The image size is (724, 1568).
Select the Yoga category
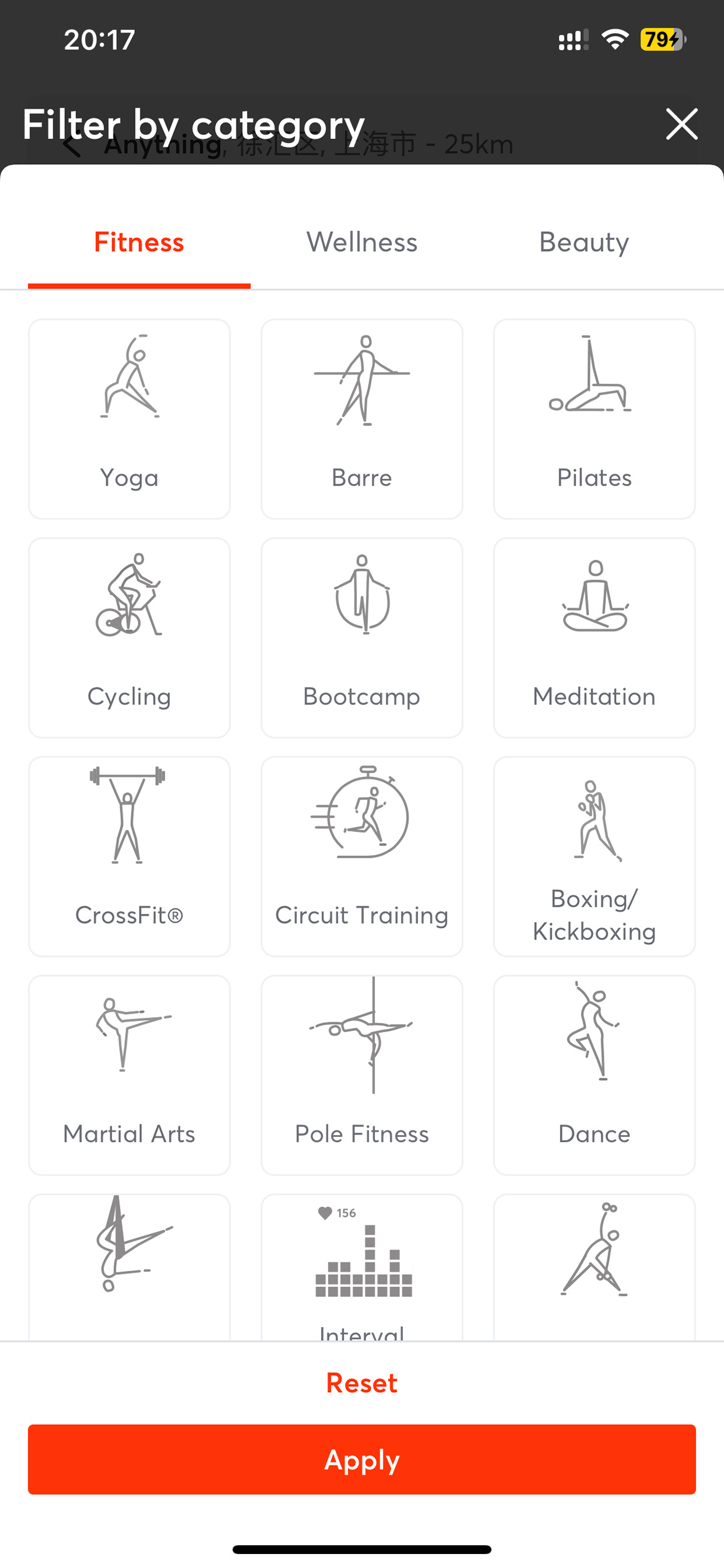[x=130, y=419]
